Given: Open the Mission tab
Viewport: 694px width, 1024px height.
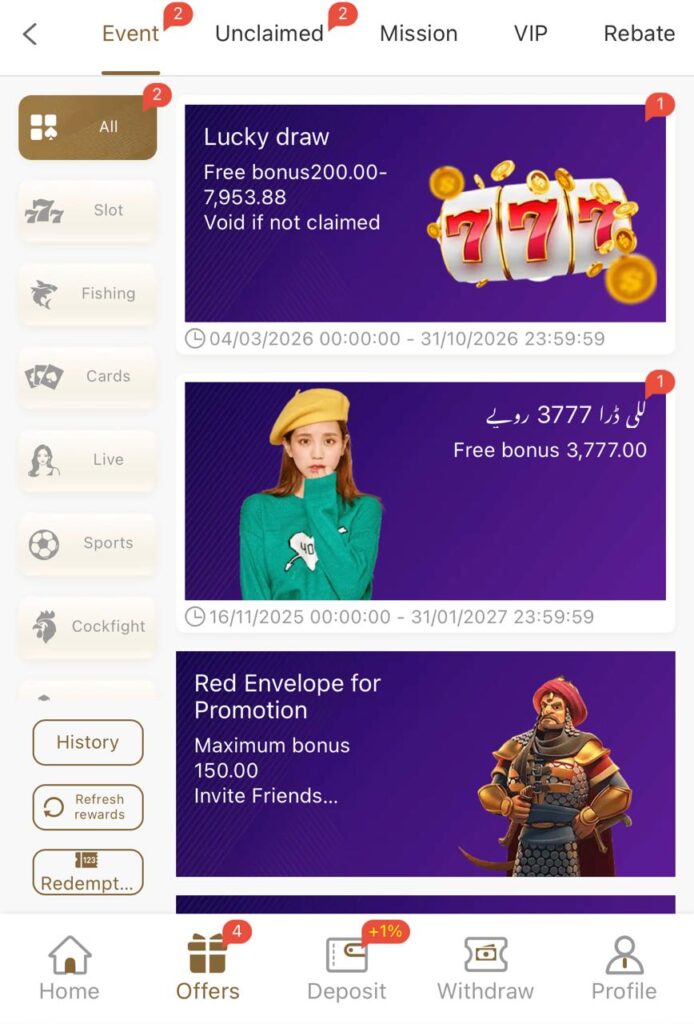Looking at the screenshot, I should coord(418,34).
